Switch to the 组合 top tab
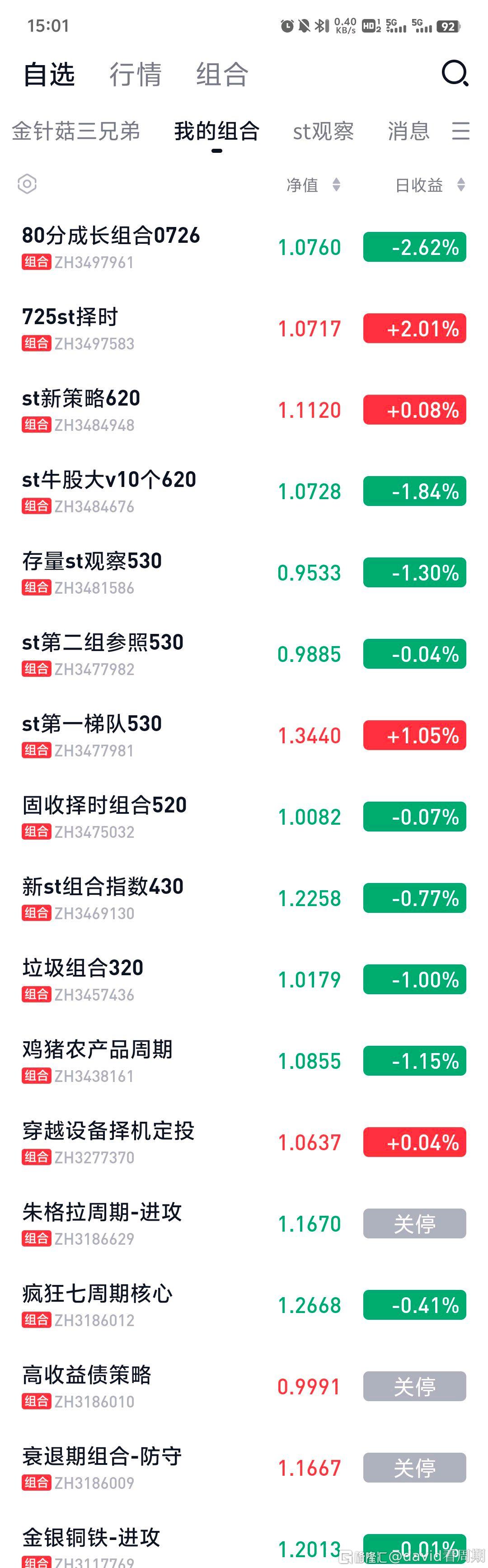 222,75
